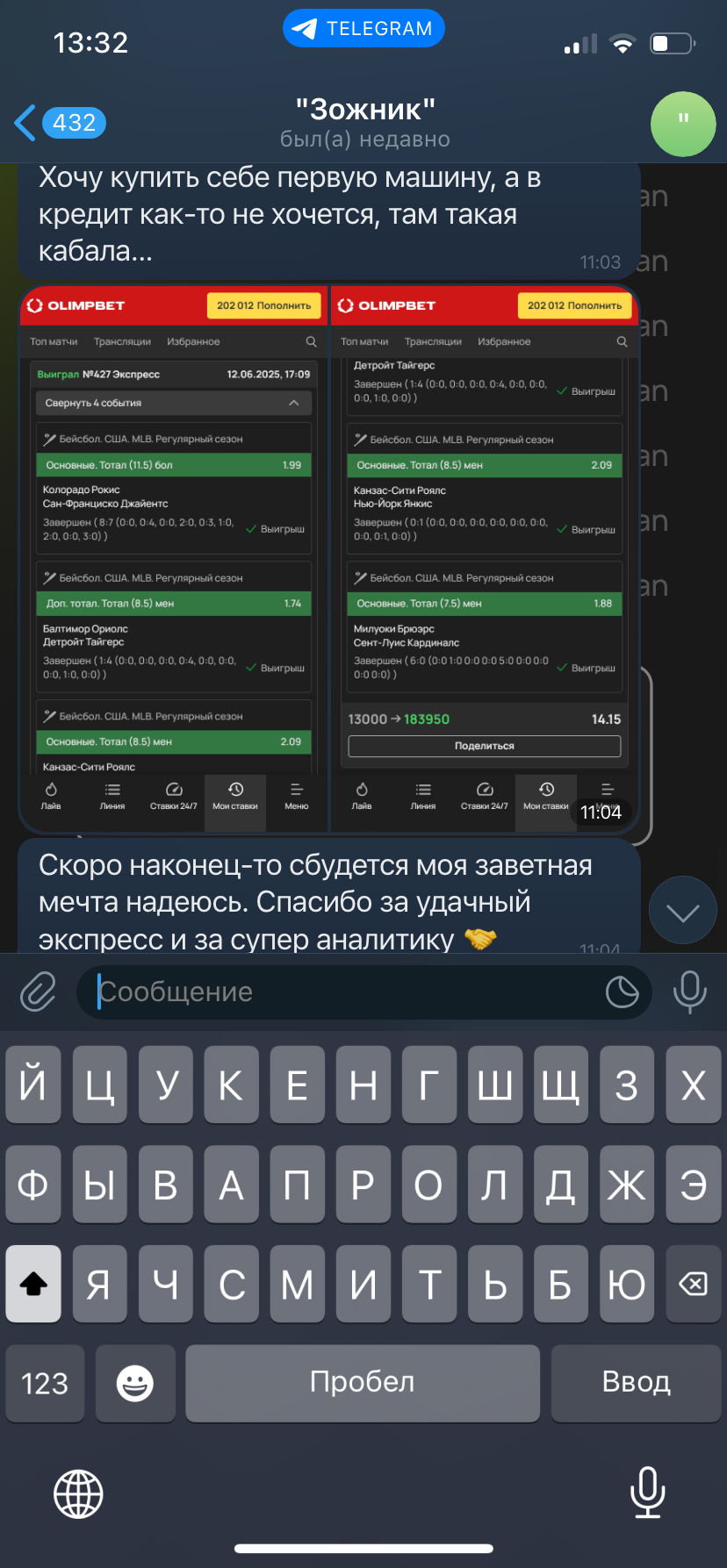Switch keyboard language with the globe

pos(78,1493)
